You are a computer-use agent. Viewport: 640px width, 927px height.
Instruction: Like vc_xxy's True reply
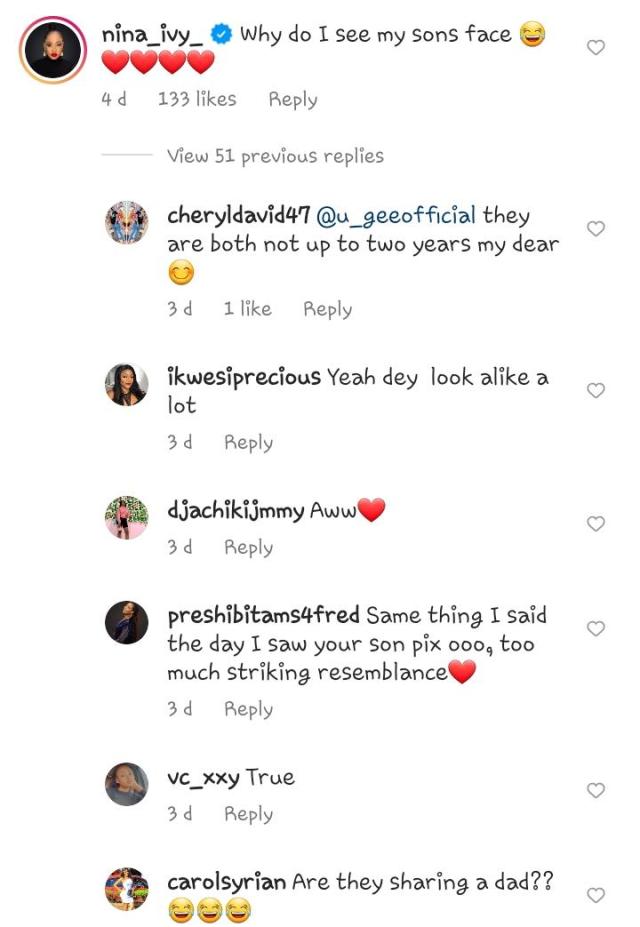595,791
